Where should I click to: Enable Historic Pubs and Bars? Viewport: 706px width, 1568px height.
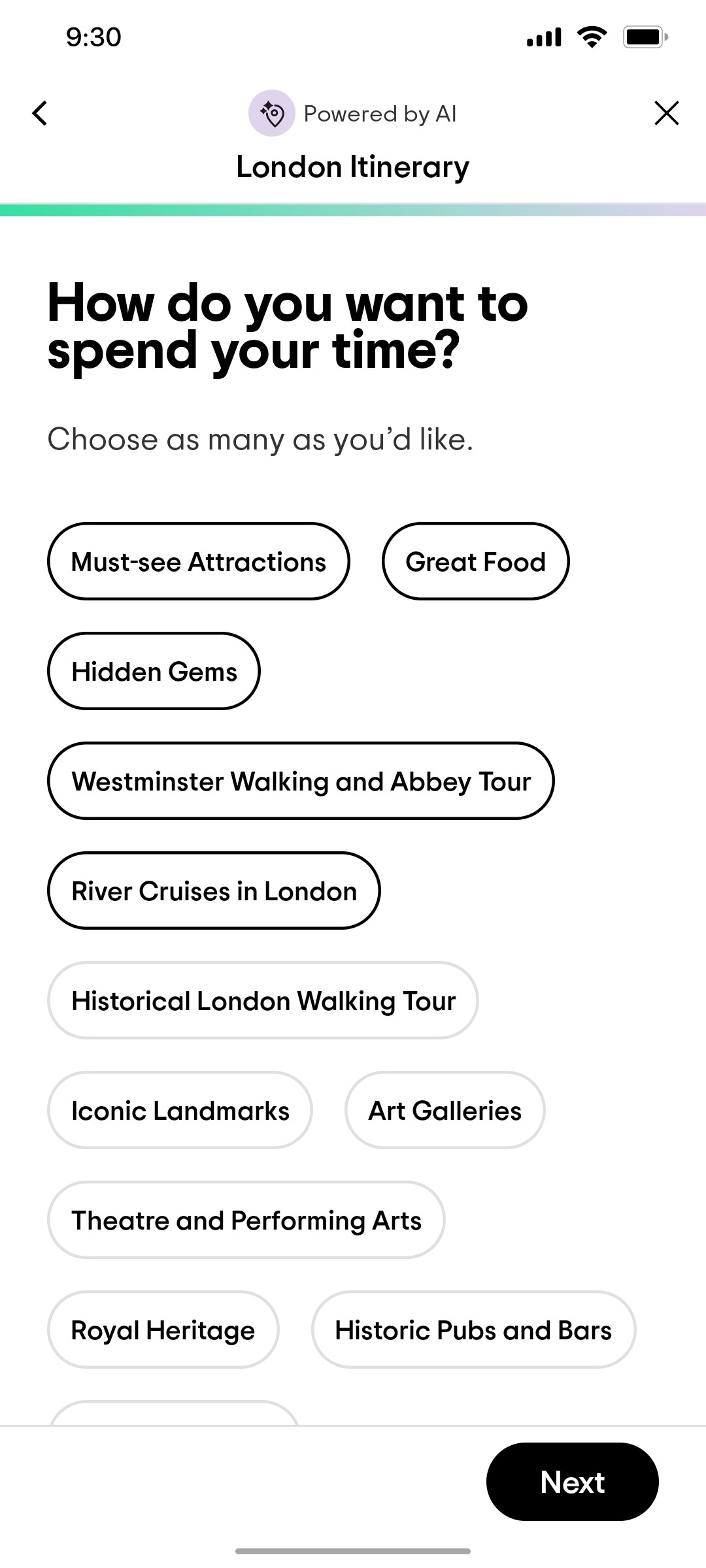click(x=473, y=1330)
